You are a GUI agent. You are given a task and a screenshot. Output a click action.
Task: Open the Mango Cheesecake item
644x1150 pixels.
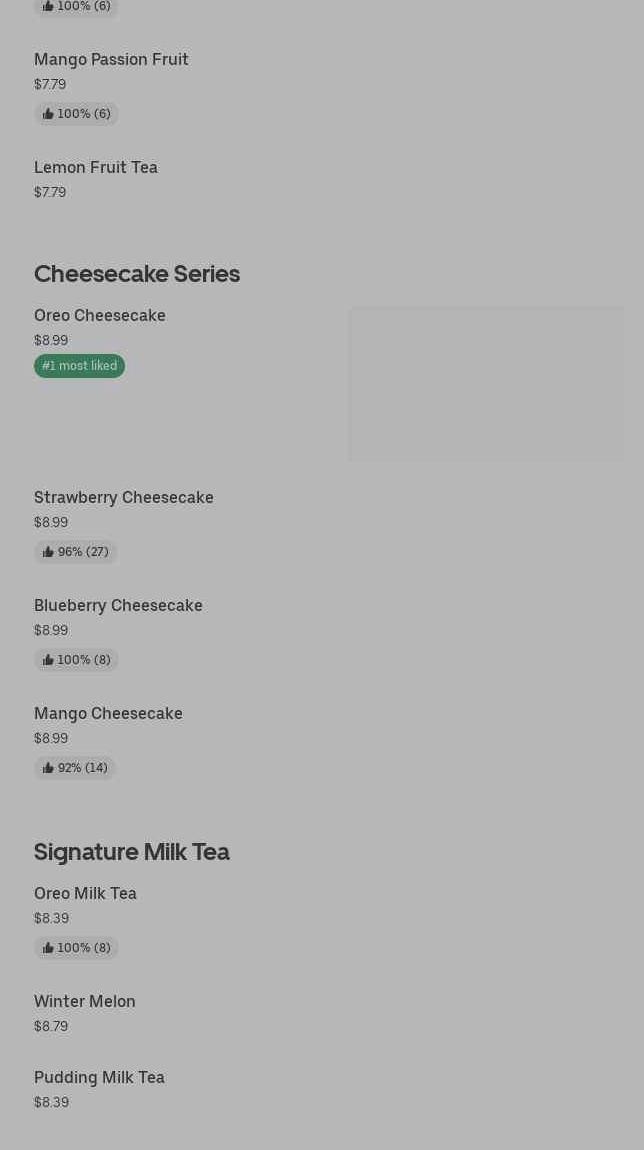pyautogui.click(x=109, y=713)
